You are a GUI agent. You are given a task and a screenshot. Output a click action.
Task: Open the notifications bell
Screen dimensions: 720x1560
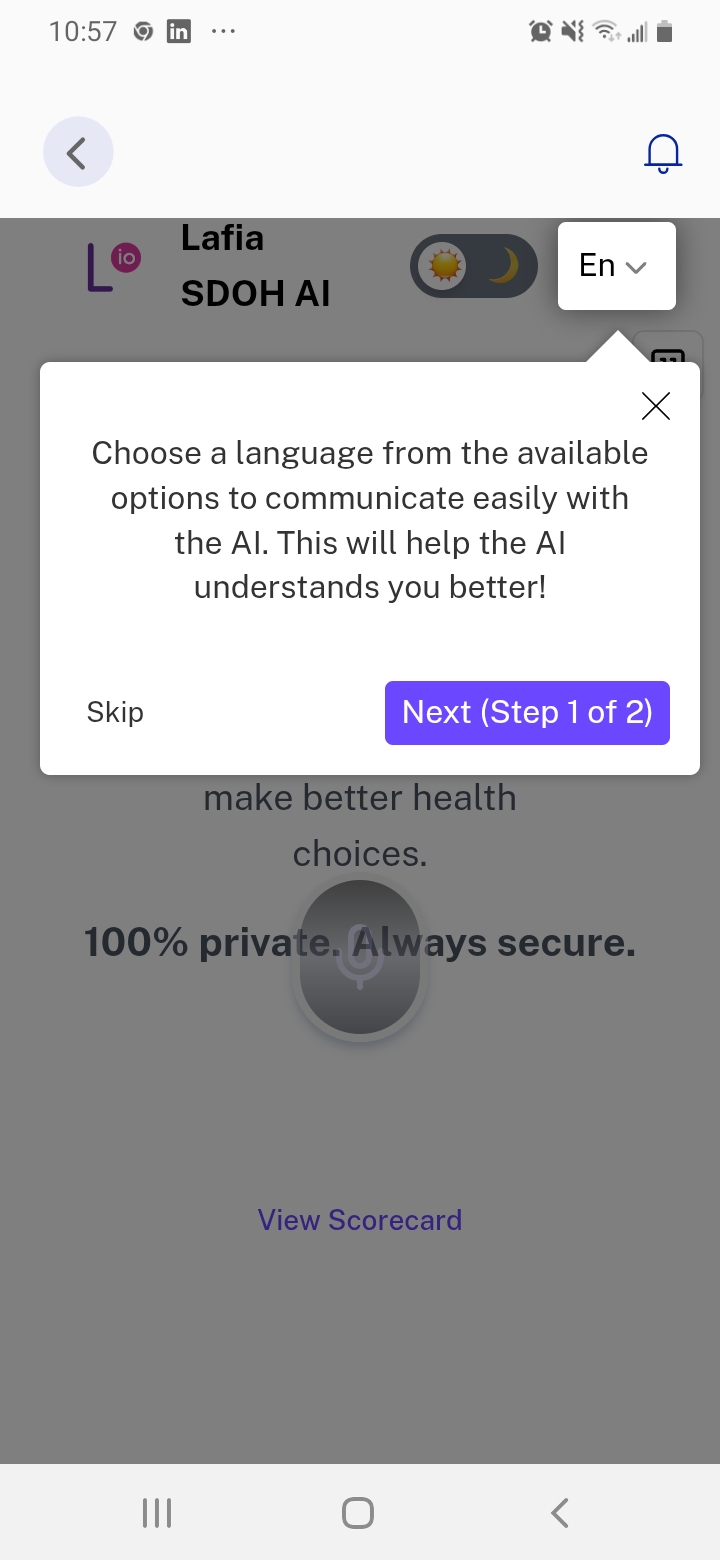pyautogui.click(x=662, y=153)
